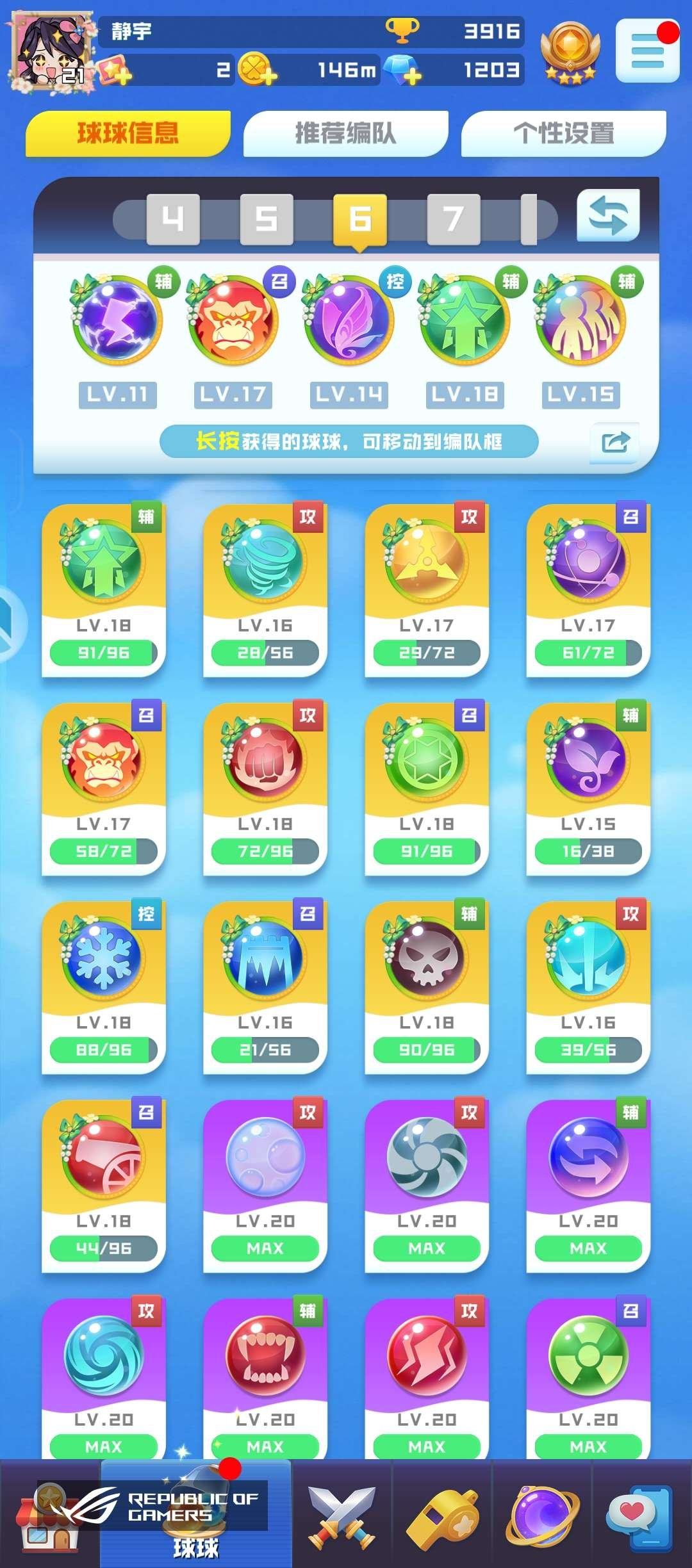Image resolution: width=692 pixels, height=1568 pixels.
Task: Select team slot 7
Action: pyautogui.click(x=454, y=219)
